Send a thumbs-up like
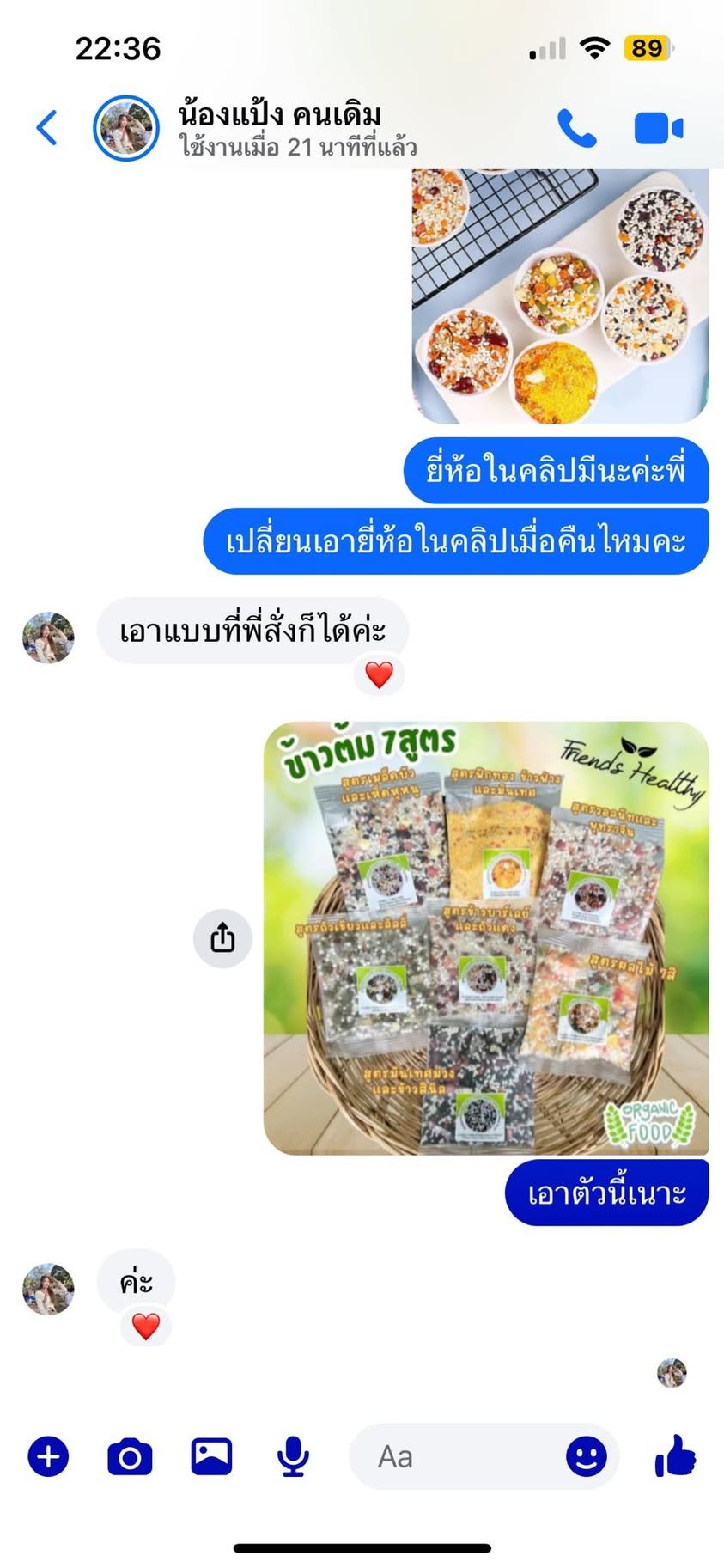 pos(675,1455)
